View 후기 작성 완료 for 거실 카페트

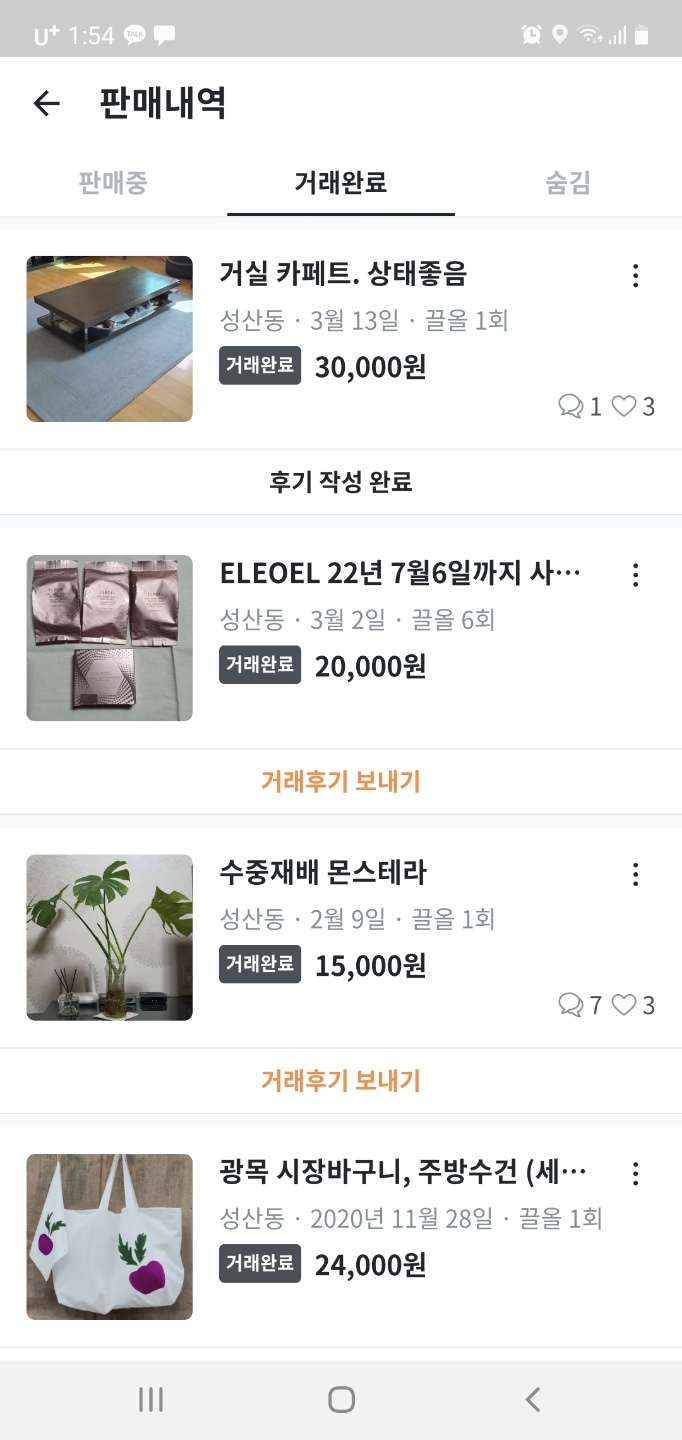tap(340, 482)
